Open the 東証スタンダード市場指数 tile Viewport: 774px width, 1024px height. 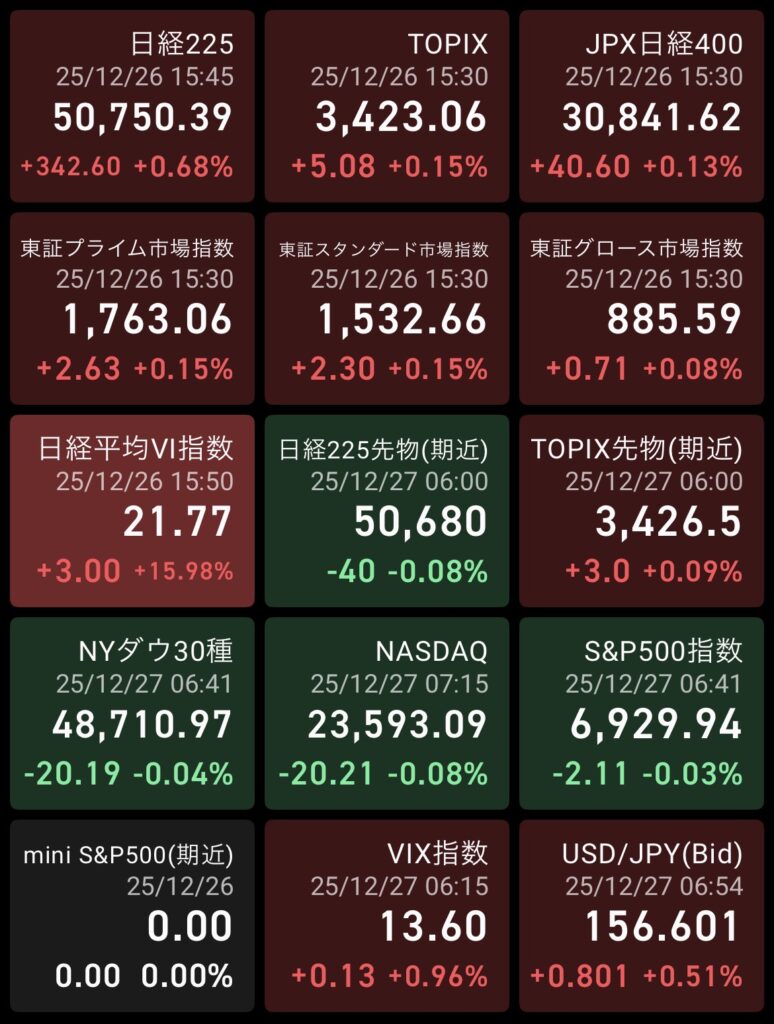pos(387,308)
